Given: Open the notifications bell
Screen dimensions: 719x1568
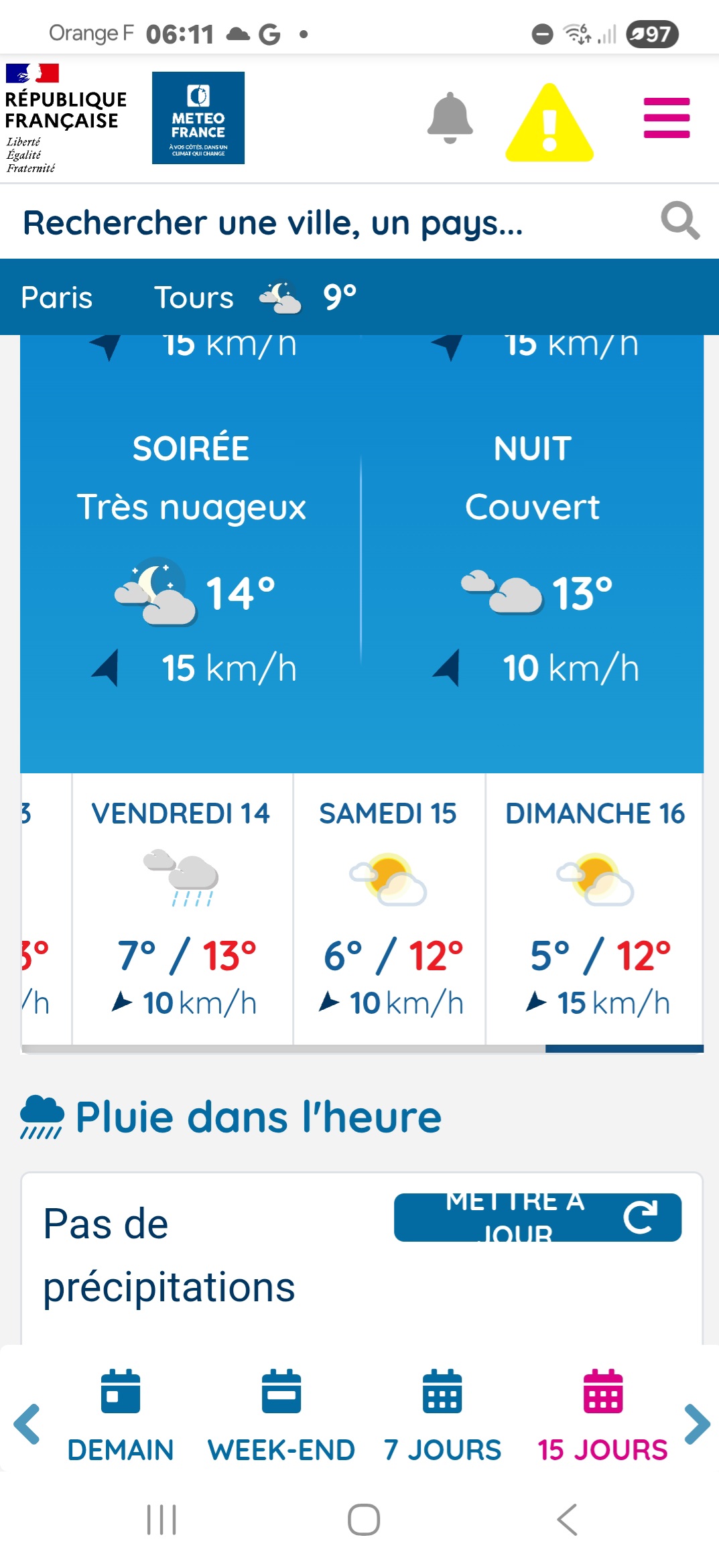Looking at the screenshot, I should (450, 118).
